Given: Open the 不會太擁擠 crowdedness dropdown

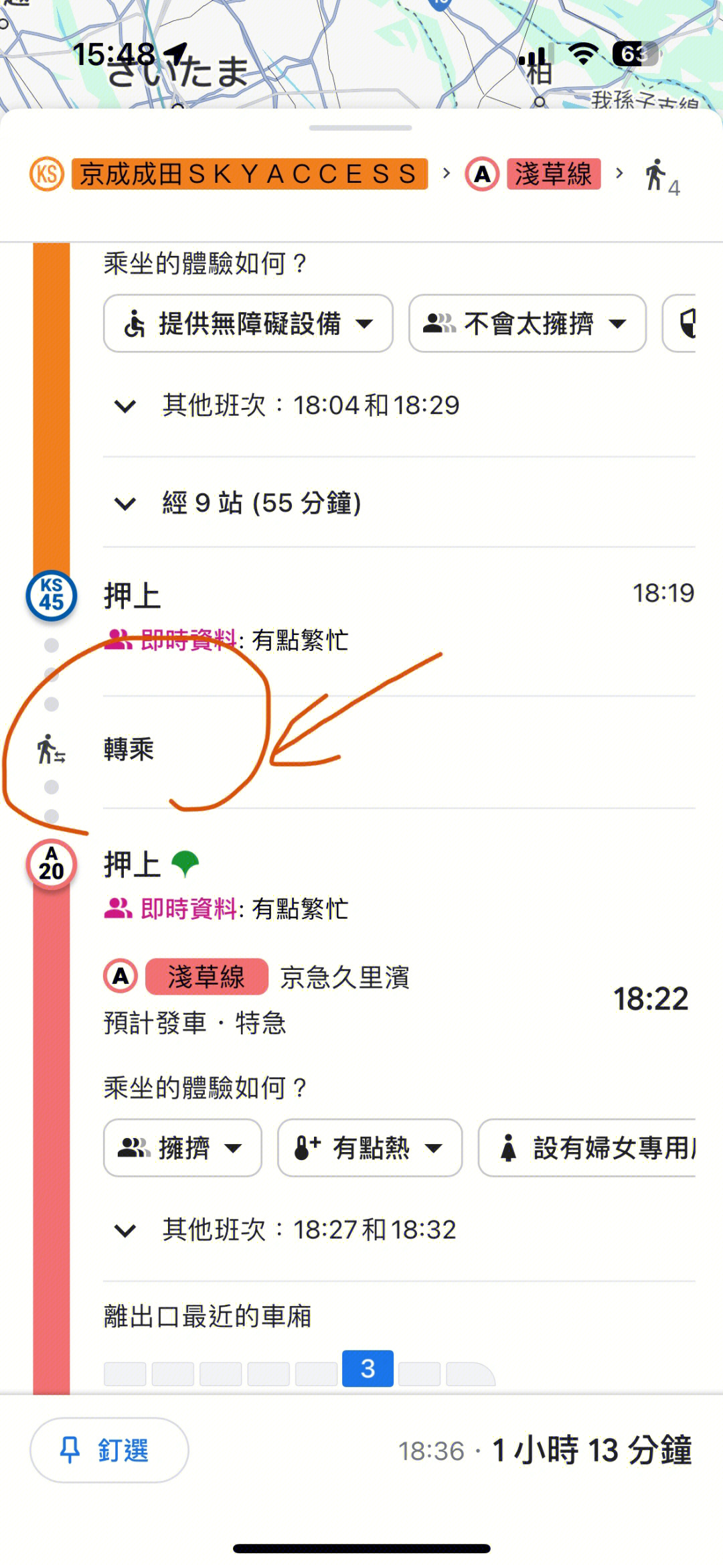Looking at the screenshot, I should tap(527, 324).
